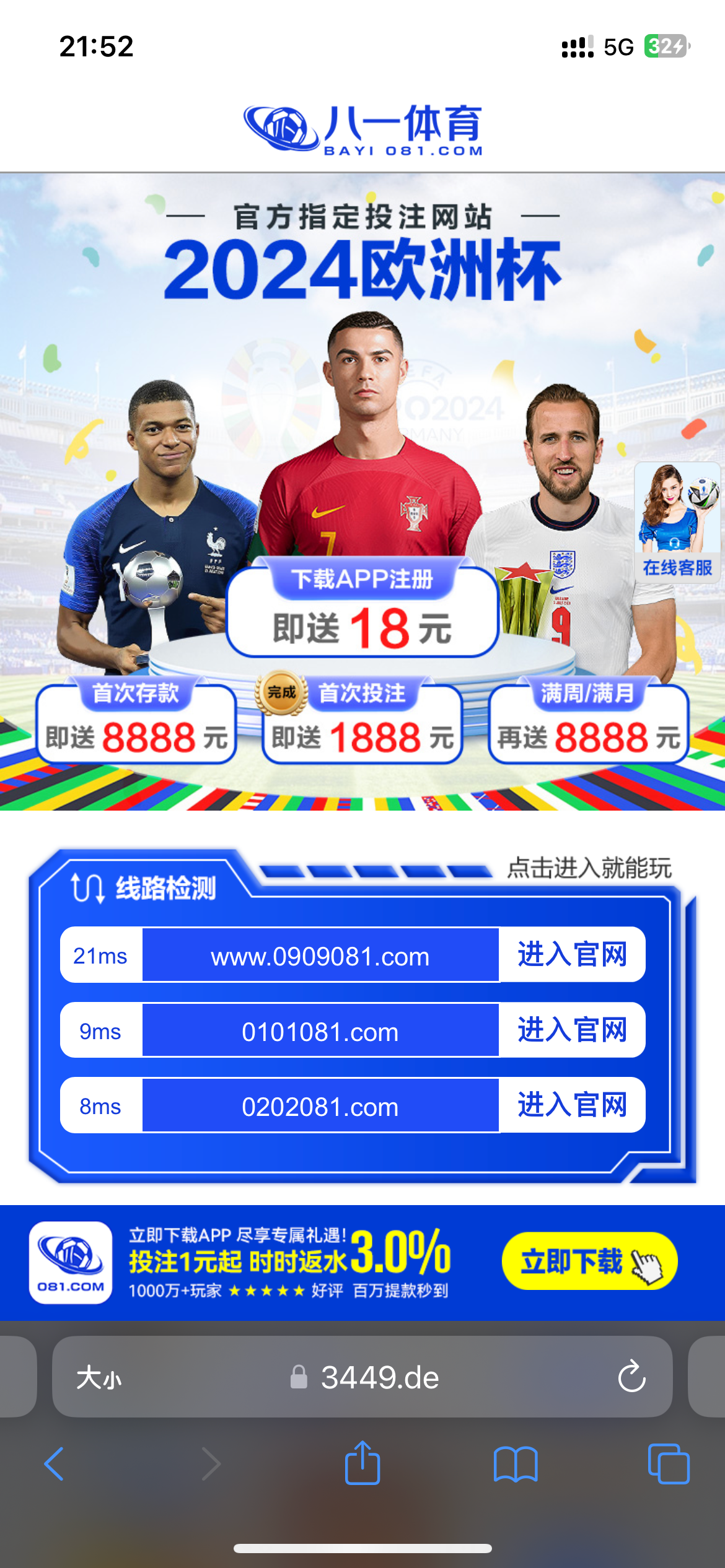This screenshot has height=1568, width=725.
Task: Show all open browser tabs
Action: [x=668, y=1465]
